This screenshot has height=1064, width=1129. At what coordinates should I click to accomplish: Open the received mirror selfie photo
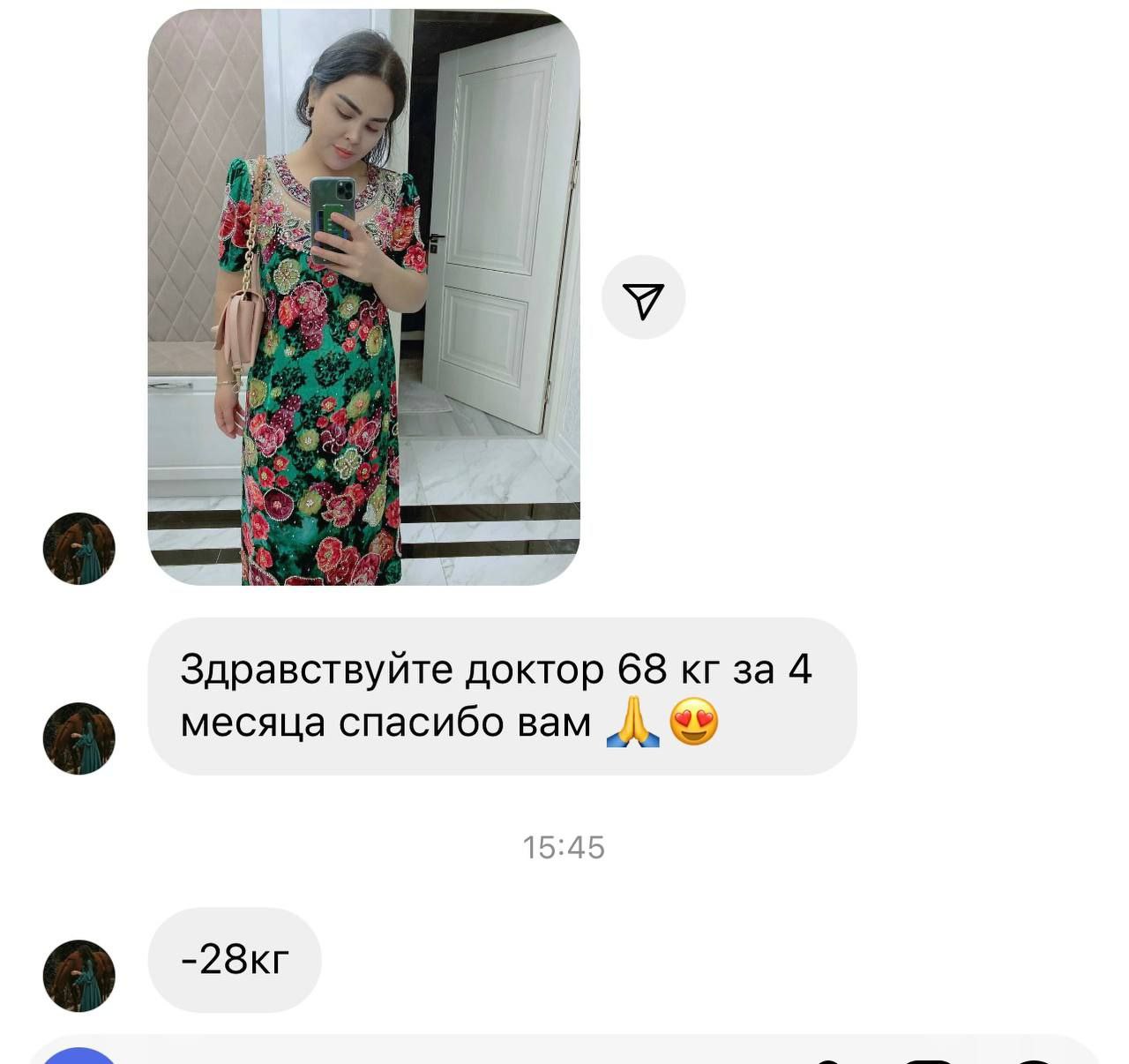pos(363,297)
